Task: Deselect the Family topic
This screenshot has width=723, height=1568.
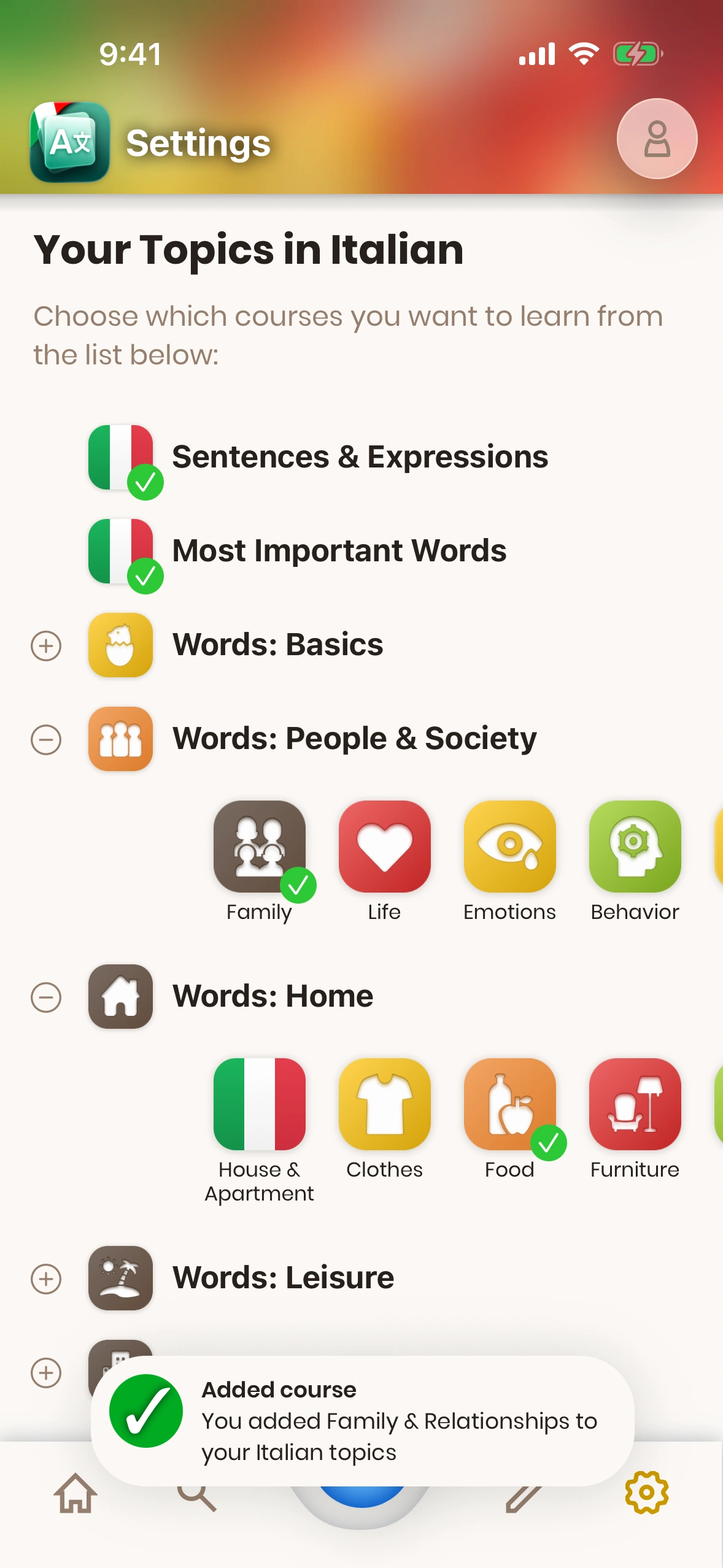Action: (260, 847)
